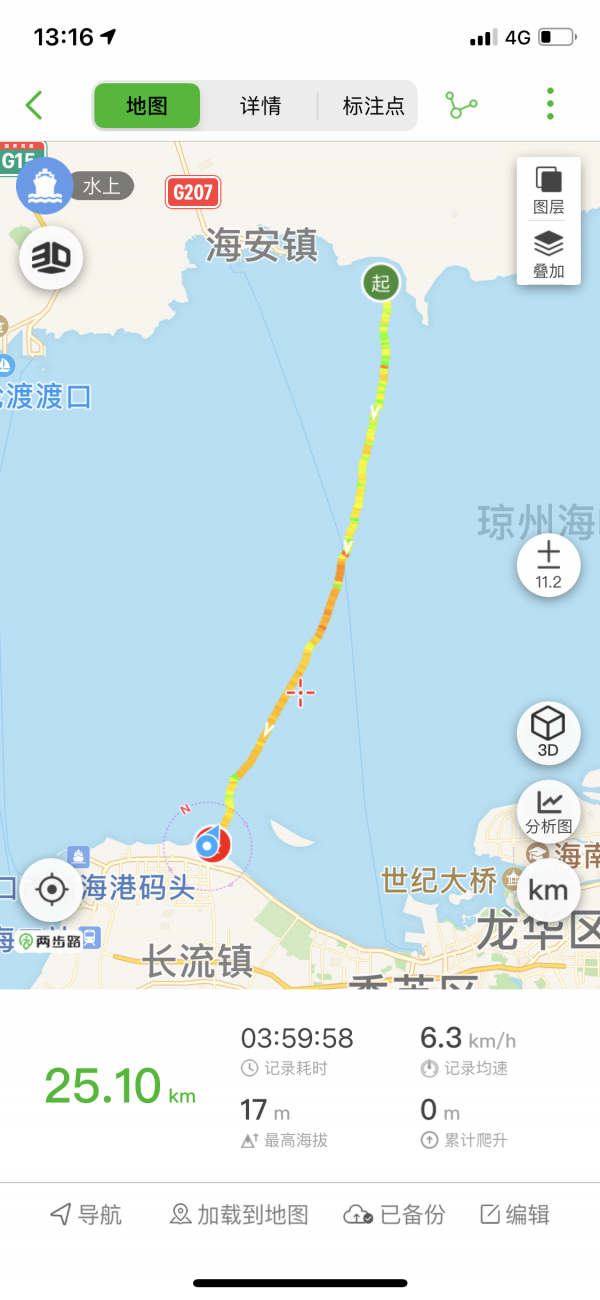Open the track route icon
The image size is (600, 1300).
click(x=462, y=105)
